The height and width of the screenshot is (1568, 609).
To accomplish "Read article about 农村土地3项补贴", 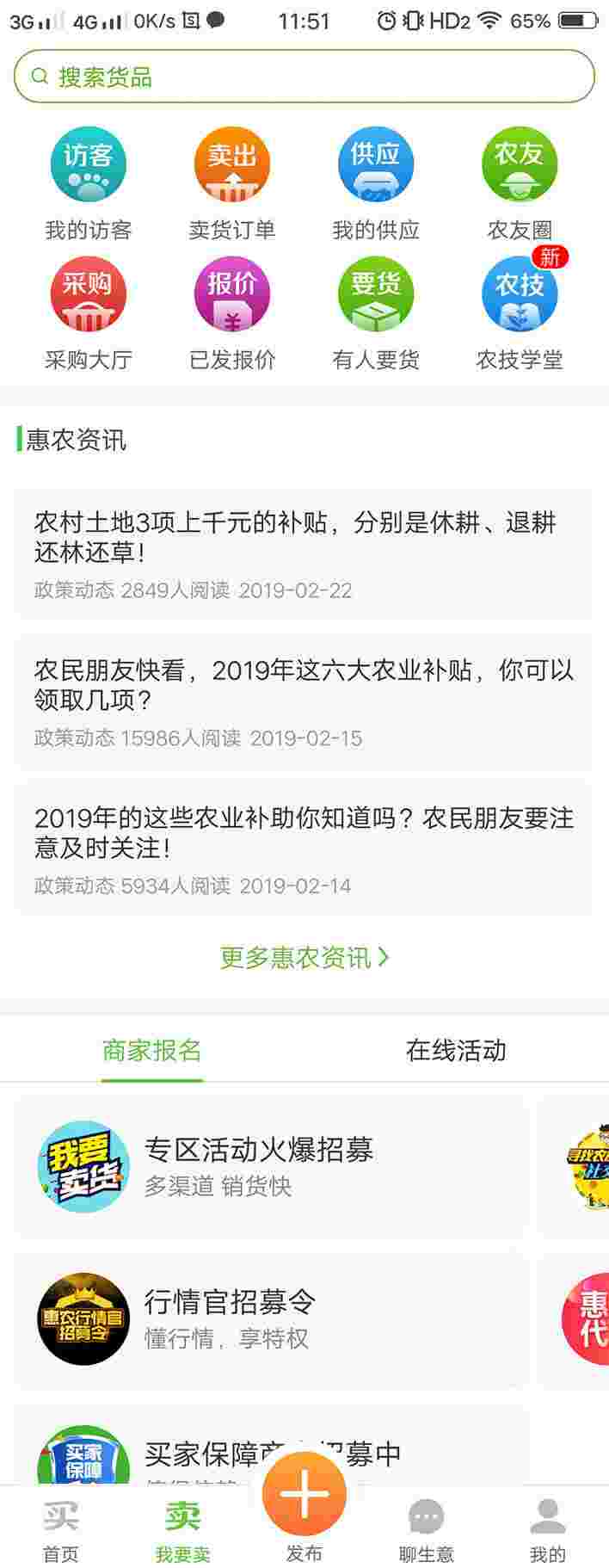I will click(x=304, y=553).
